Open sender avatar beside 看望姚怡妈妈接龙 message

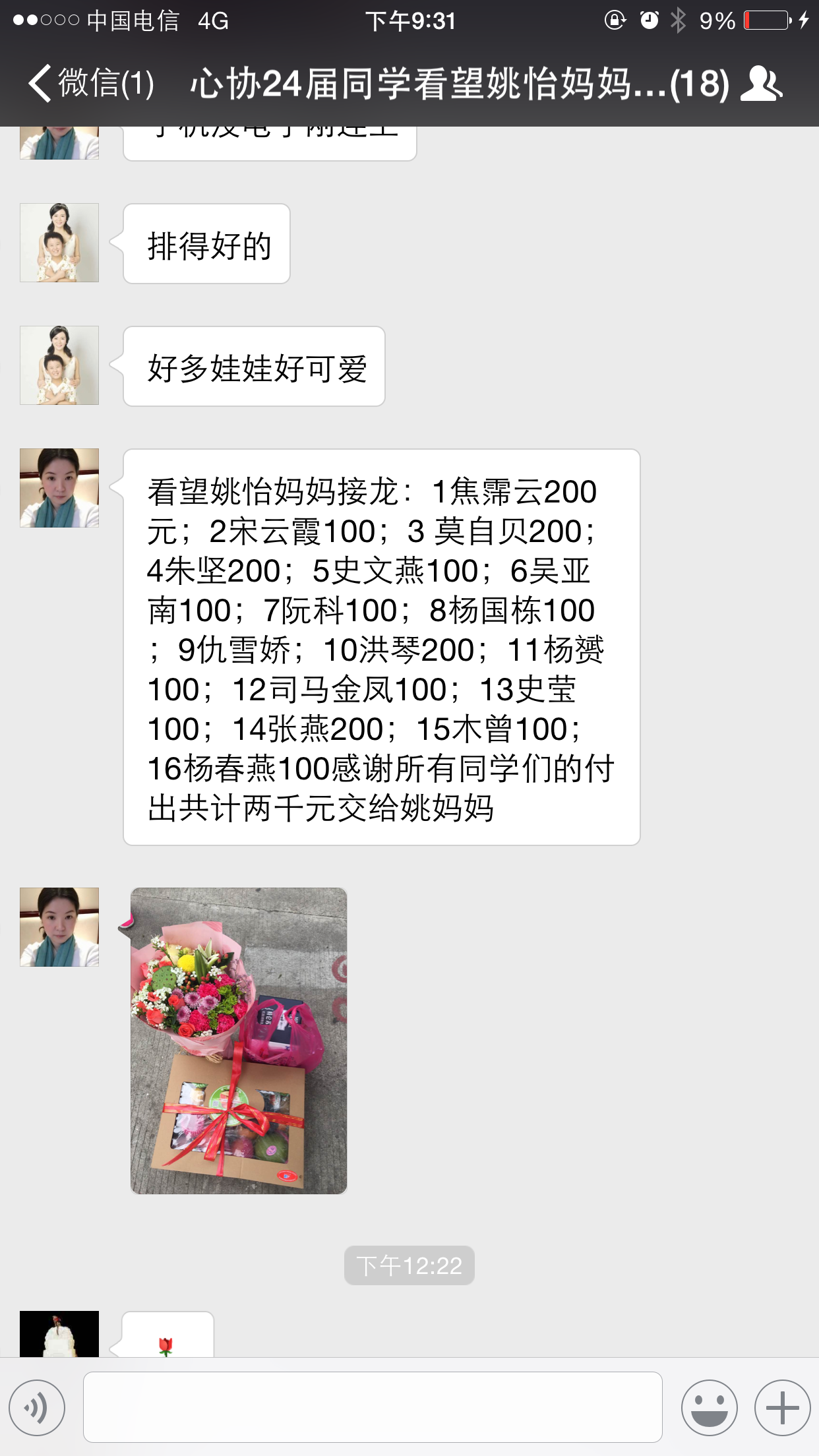tap(59, 488)
